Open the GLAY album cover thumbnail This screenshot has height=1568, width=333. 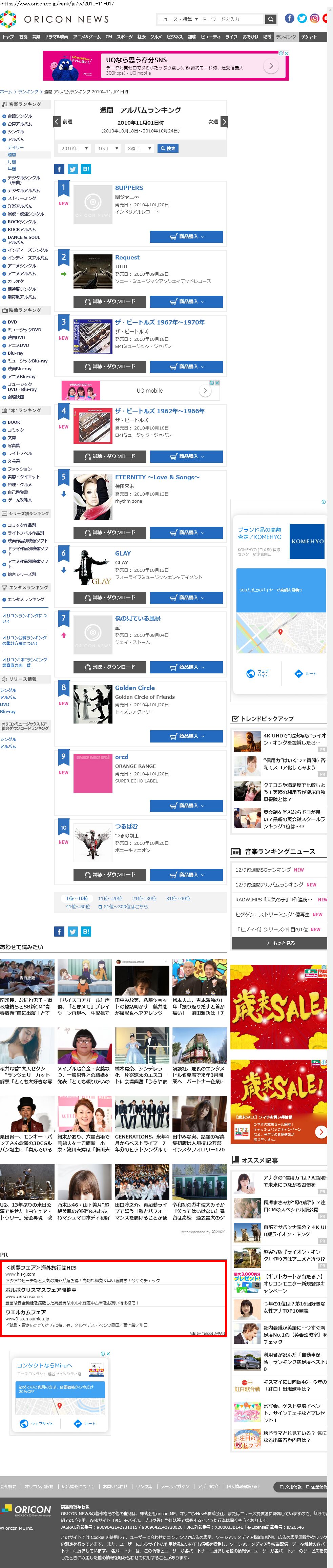pyautogui.click(x=92, y=566)
